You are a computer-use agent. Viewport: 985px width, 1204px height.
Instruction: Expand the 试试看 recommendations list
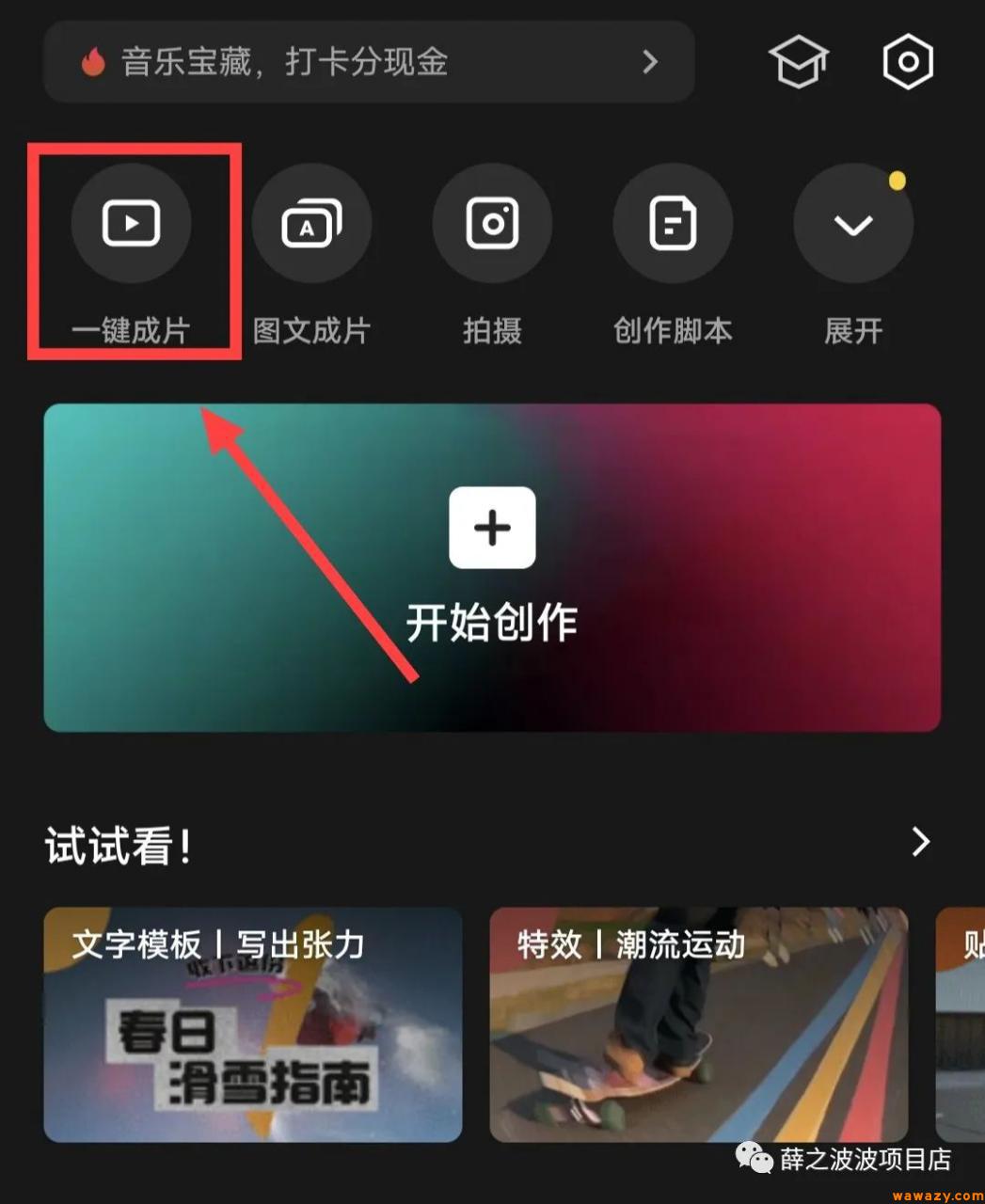[920, 843]
